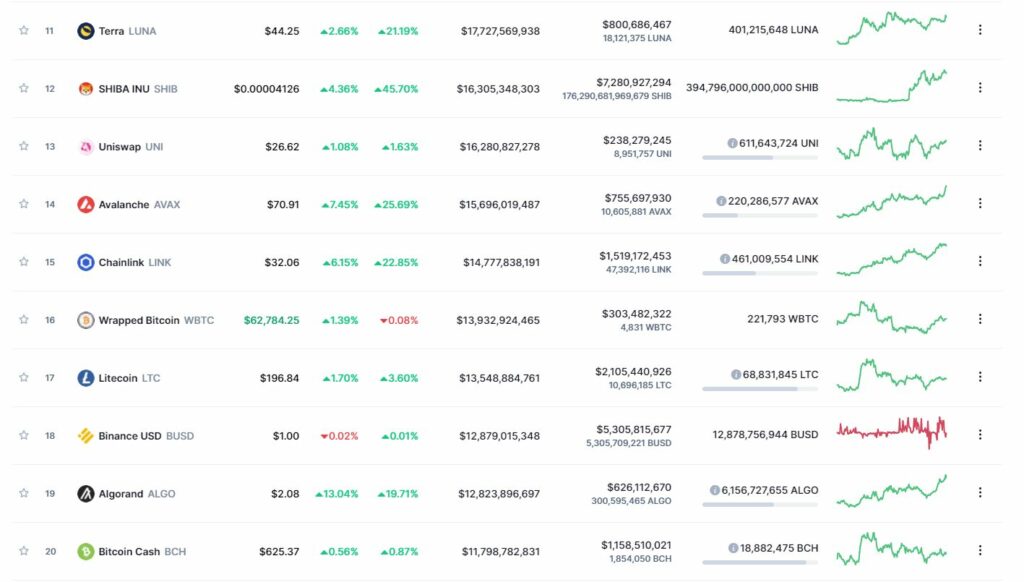View Chainlink LINK details
This screenshot has height=582, width=1024.
[x=122, y=263]
